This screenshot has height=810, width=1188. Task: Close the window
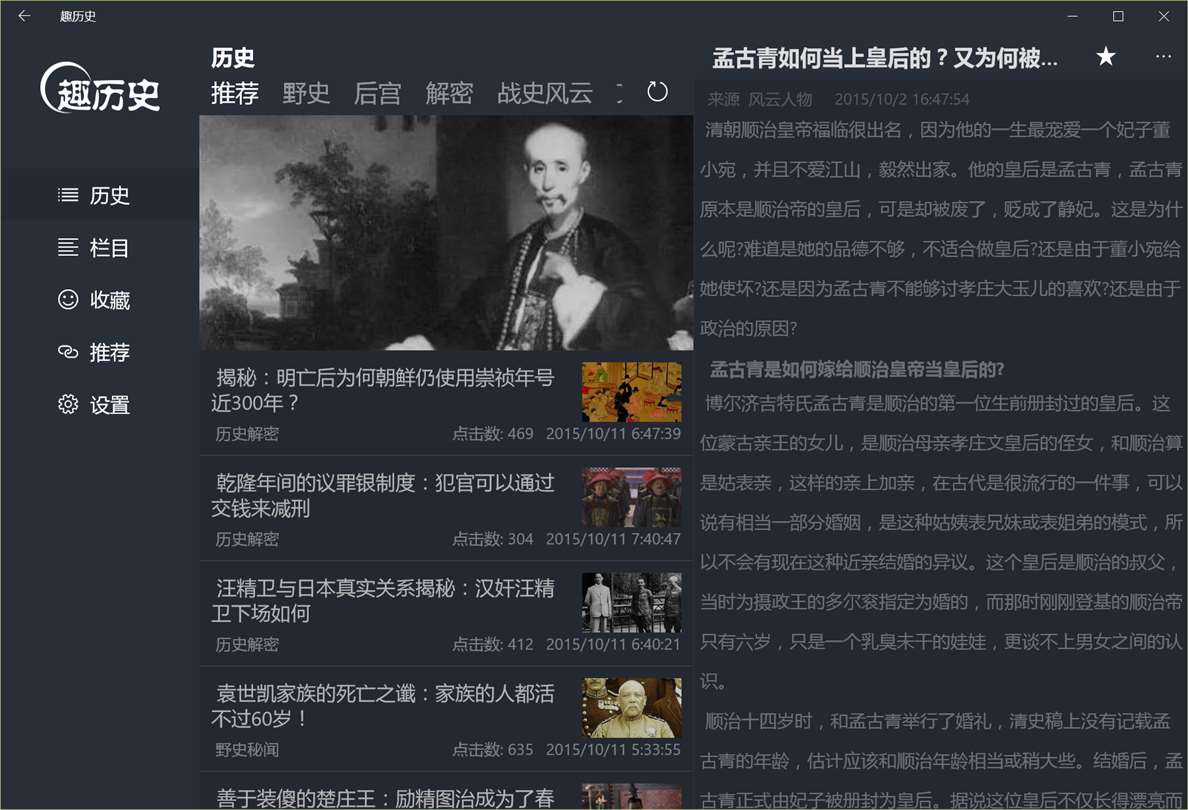1164,16
